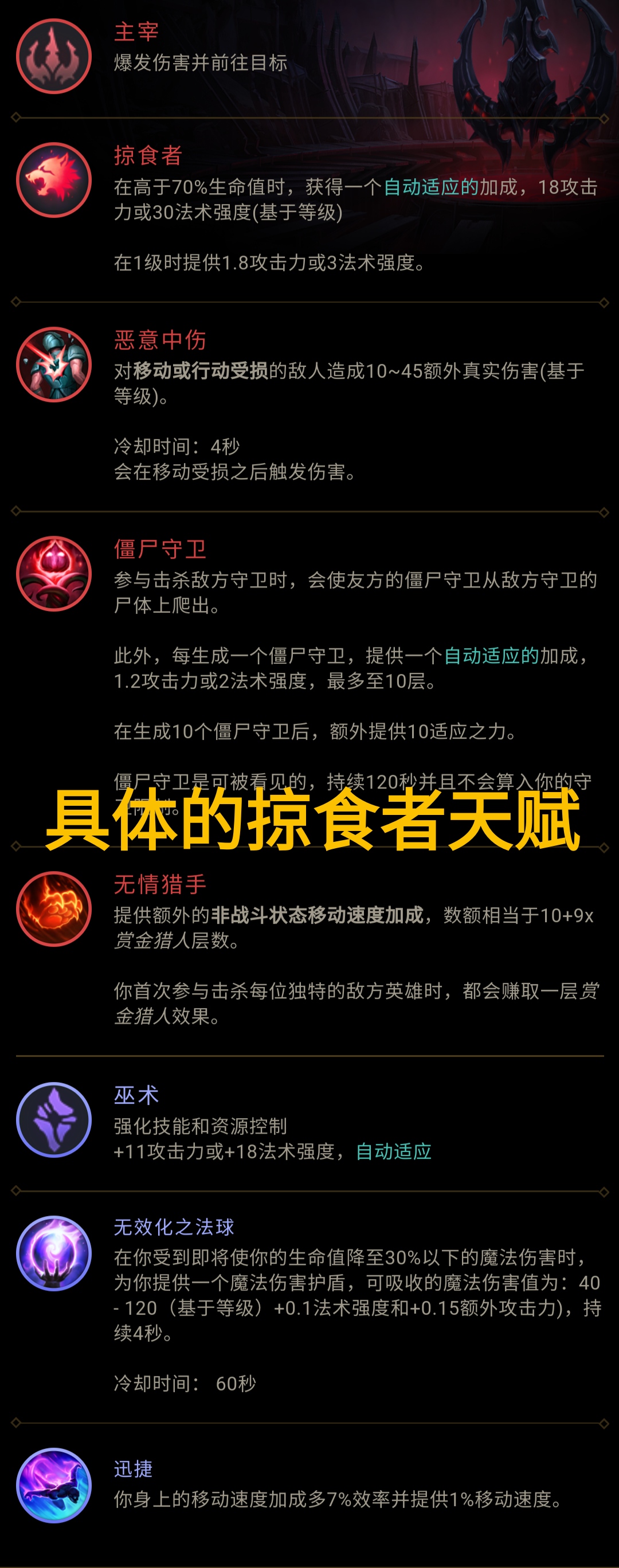
Task: Click the 主宰 path title text
Action: coord(136,32)
